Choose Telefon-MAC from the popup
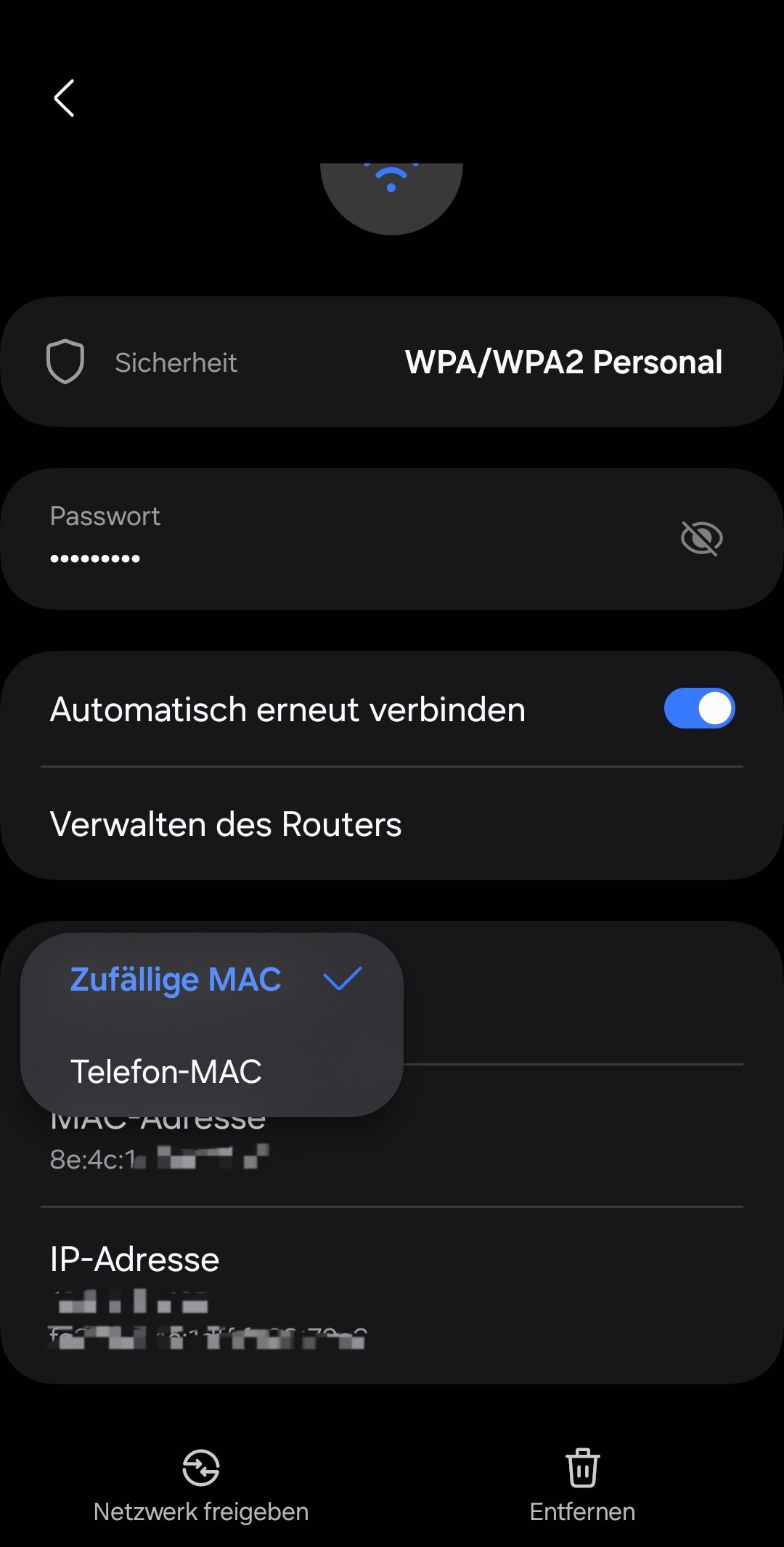Image resolution: width=784 pixels, height=1547 pixels. [167, 1072]
